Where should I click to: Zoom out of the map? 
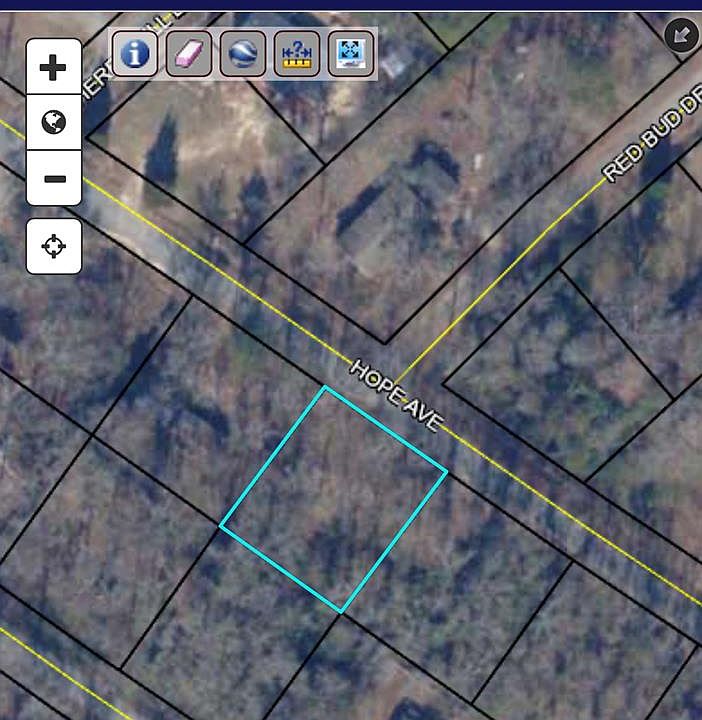[53, 179]
